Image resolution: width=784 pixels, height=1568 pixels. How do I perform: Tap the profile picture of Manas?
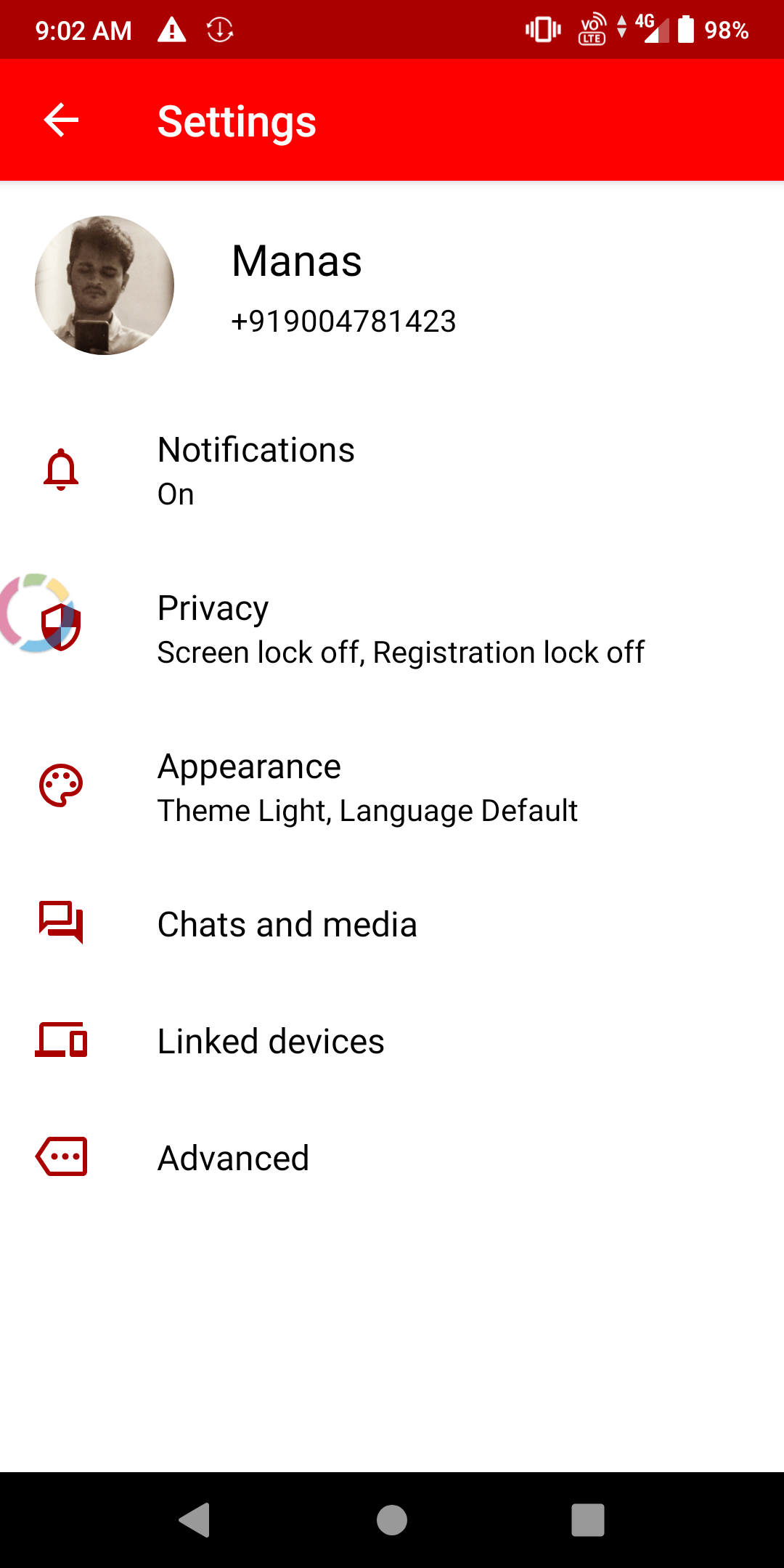pos(104,285)
